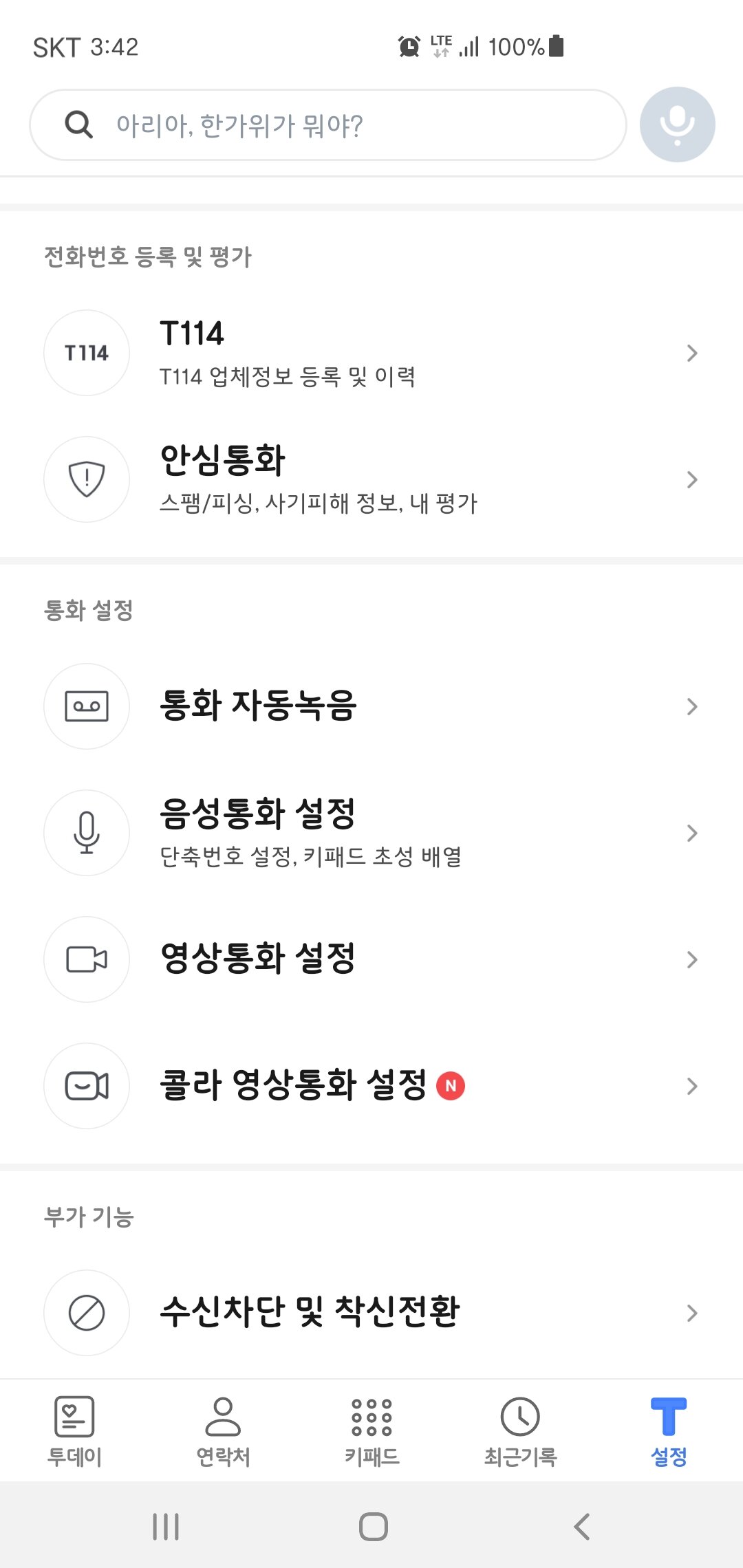Tap the search box with Aria prompt
Image resolution: width=743 pixels, height=1568 pixels.
(x=327, y=125)
